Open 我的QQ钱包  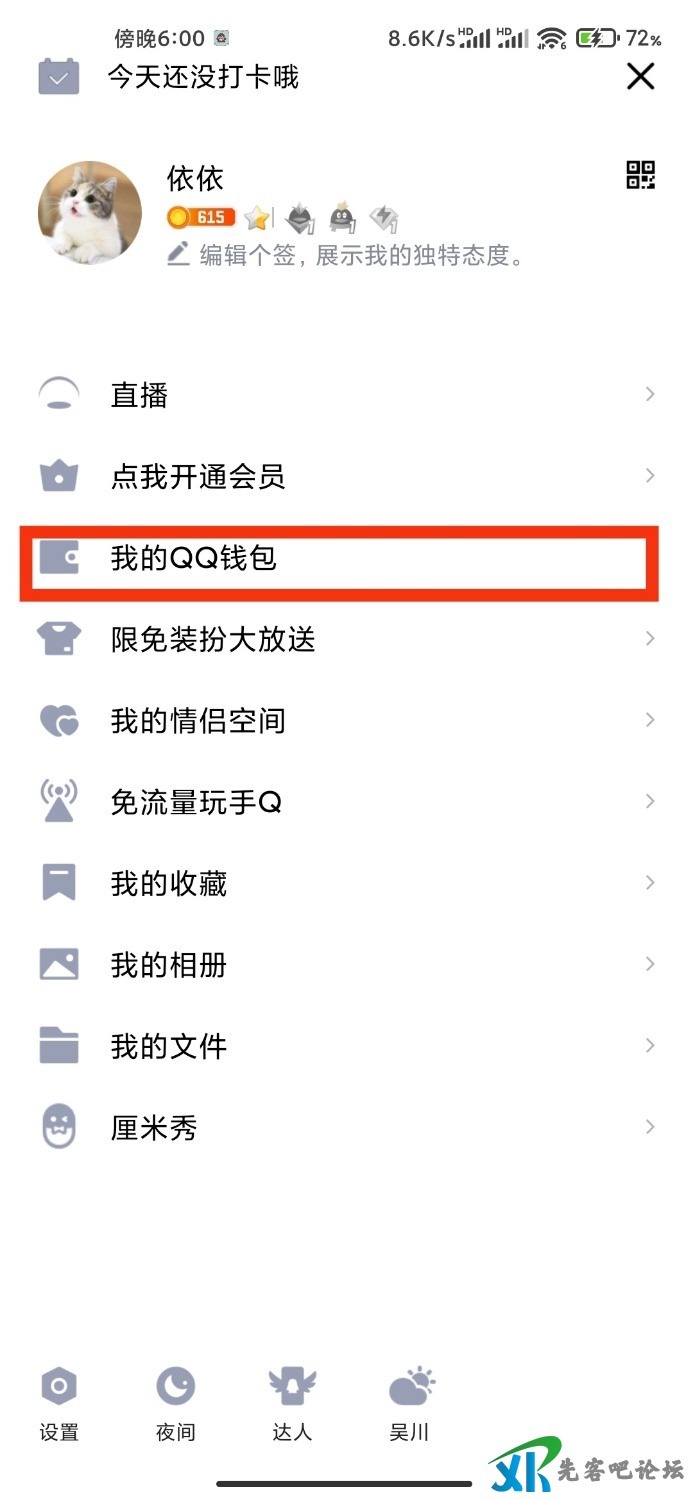pos(194,558)
